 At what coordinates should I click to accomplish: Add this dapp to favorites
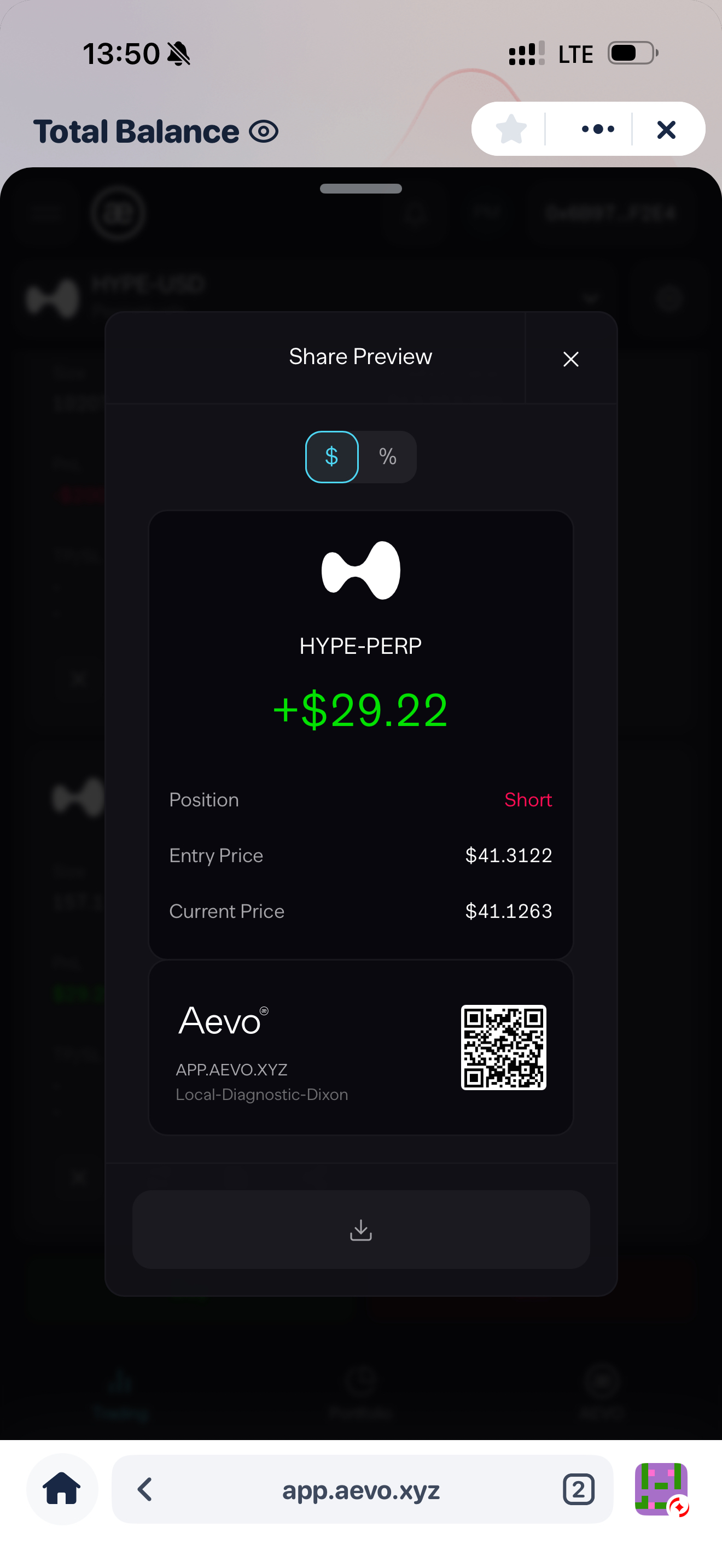[x=511, y=129]
